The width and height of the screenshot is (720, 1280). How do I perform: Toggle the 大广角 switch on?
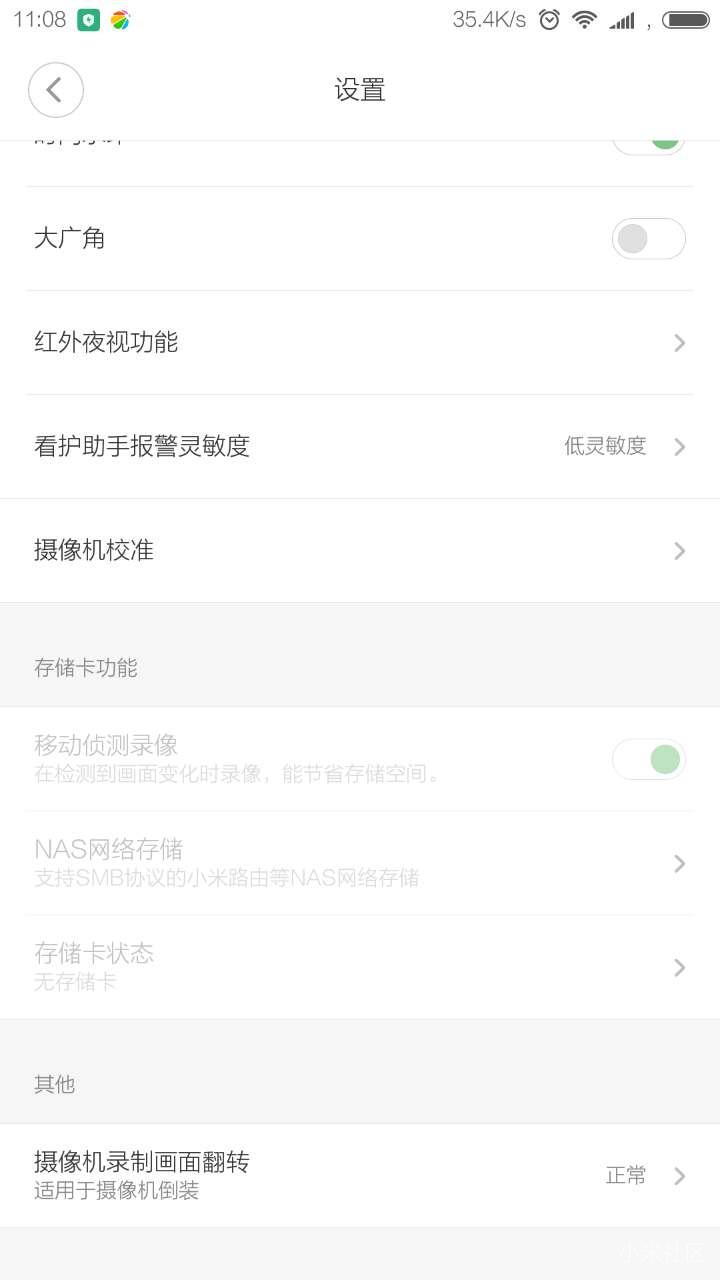tap(648, 239)
